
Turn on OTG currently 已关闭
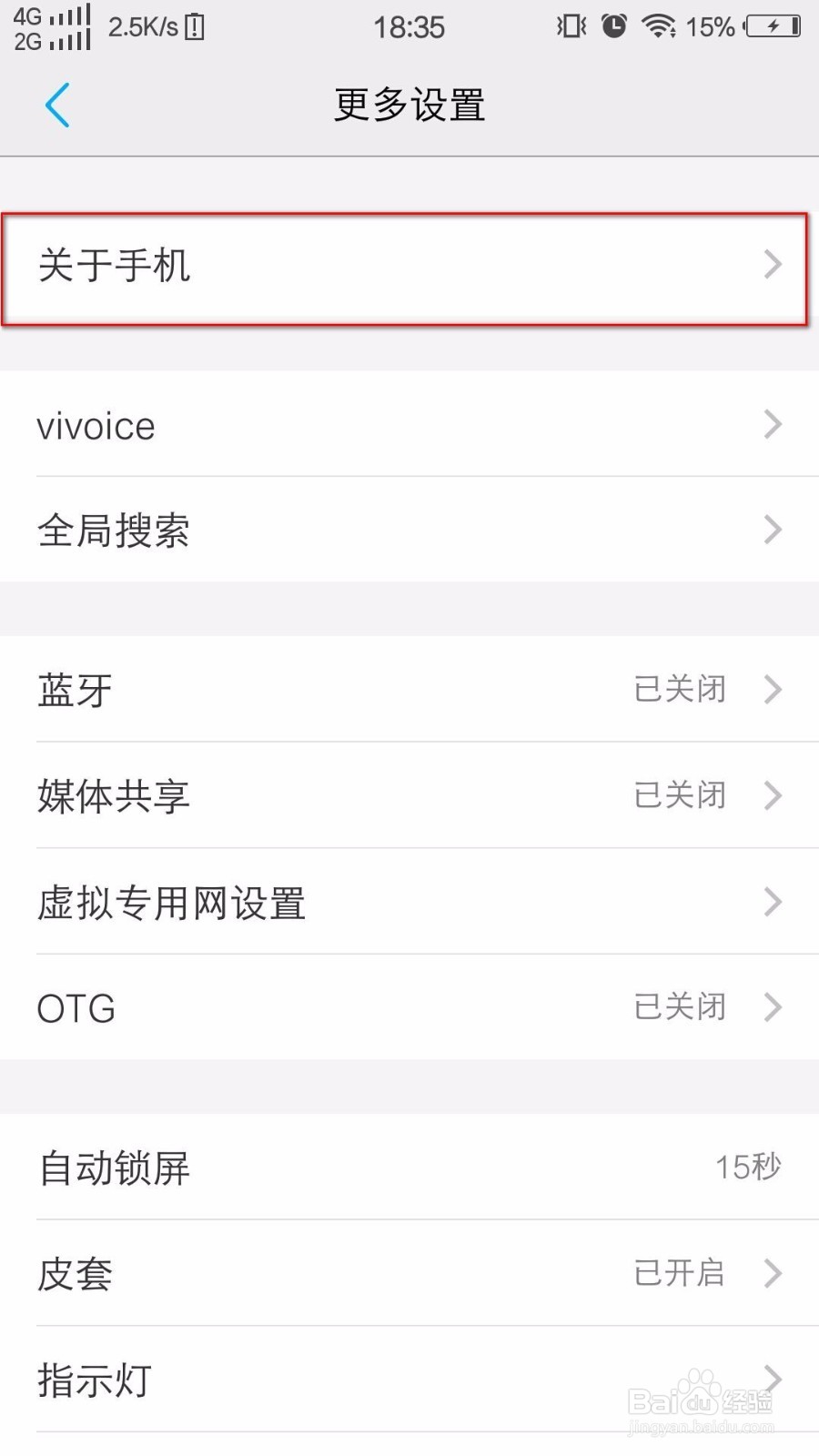coord(409,1006)
